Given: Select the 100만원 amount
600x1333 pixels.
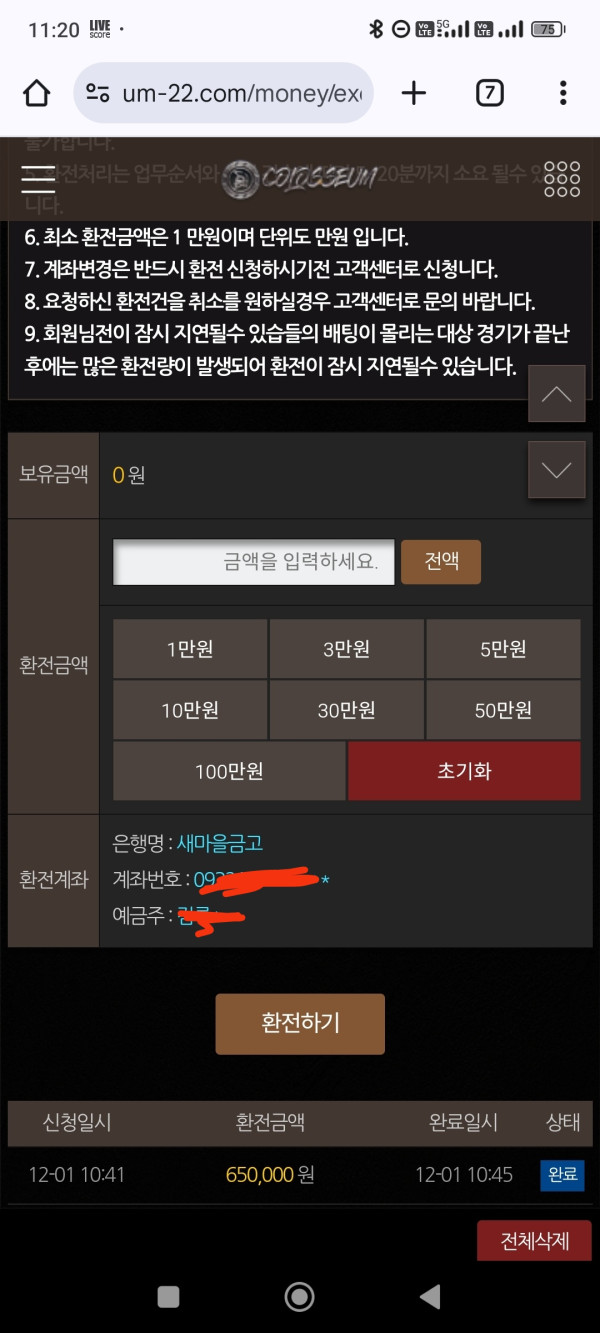Looking at the screenshot, I should click(229, 771).
